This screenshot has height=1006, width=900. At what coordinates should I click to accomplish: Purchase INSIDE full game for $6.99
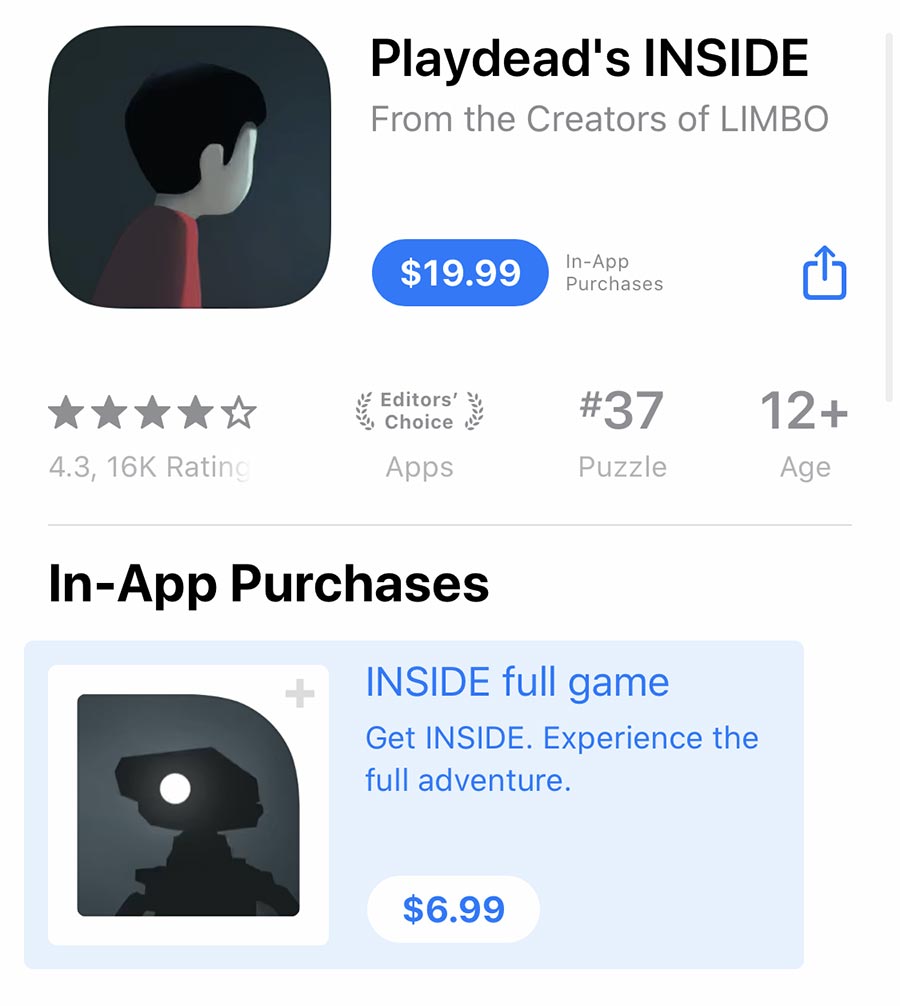(453, 909)
